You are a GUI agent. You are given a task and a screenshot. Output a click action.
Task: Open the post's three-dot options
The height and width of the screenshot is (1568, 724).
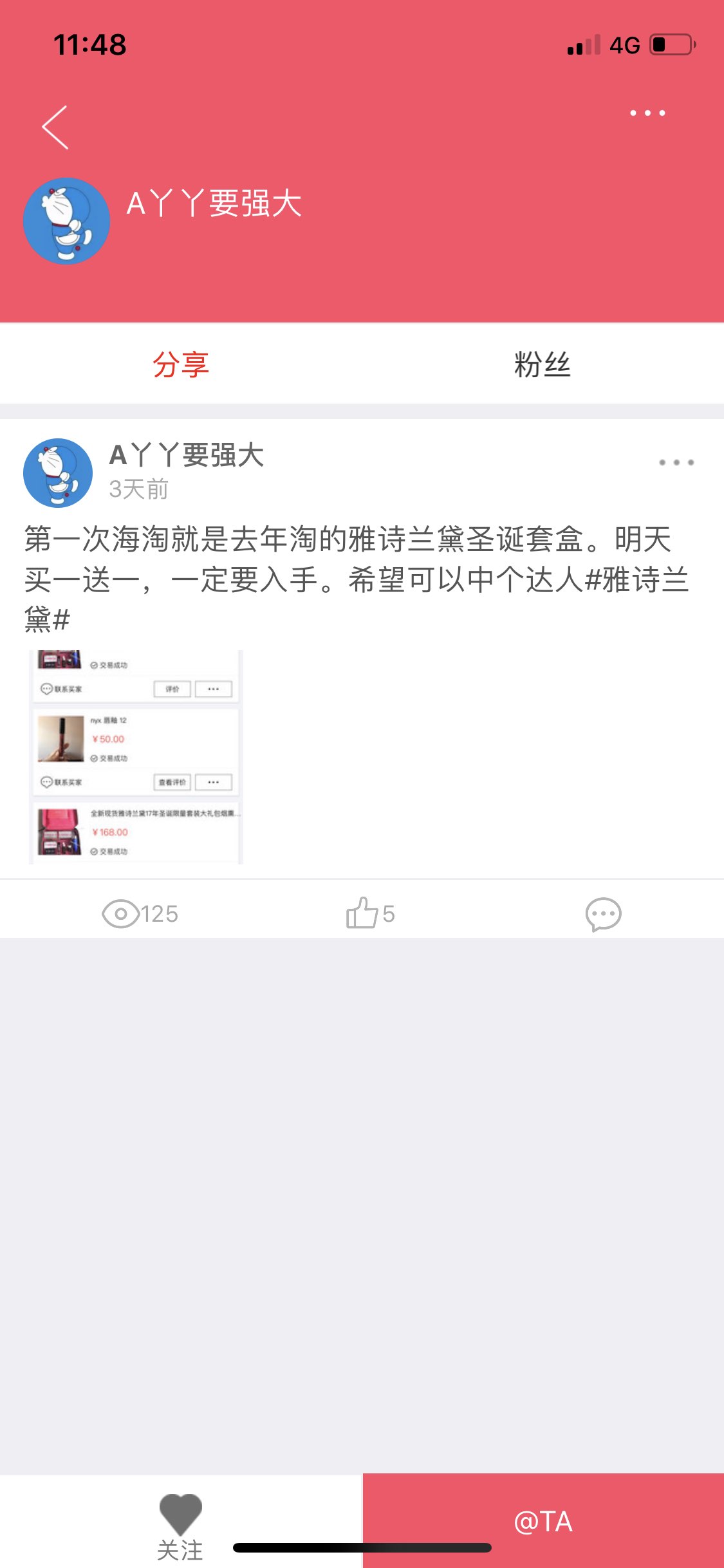tap(676, 462)
